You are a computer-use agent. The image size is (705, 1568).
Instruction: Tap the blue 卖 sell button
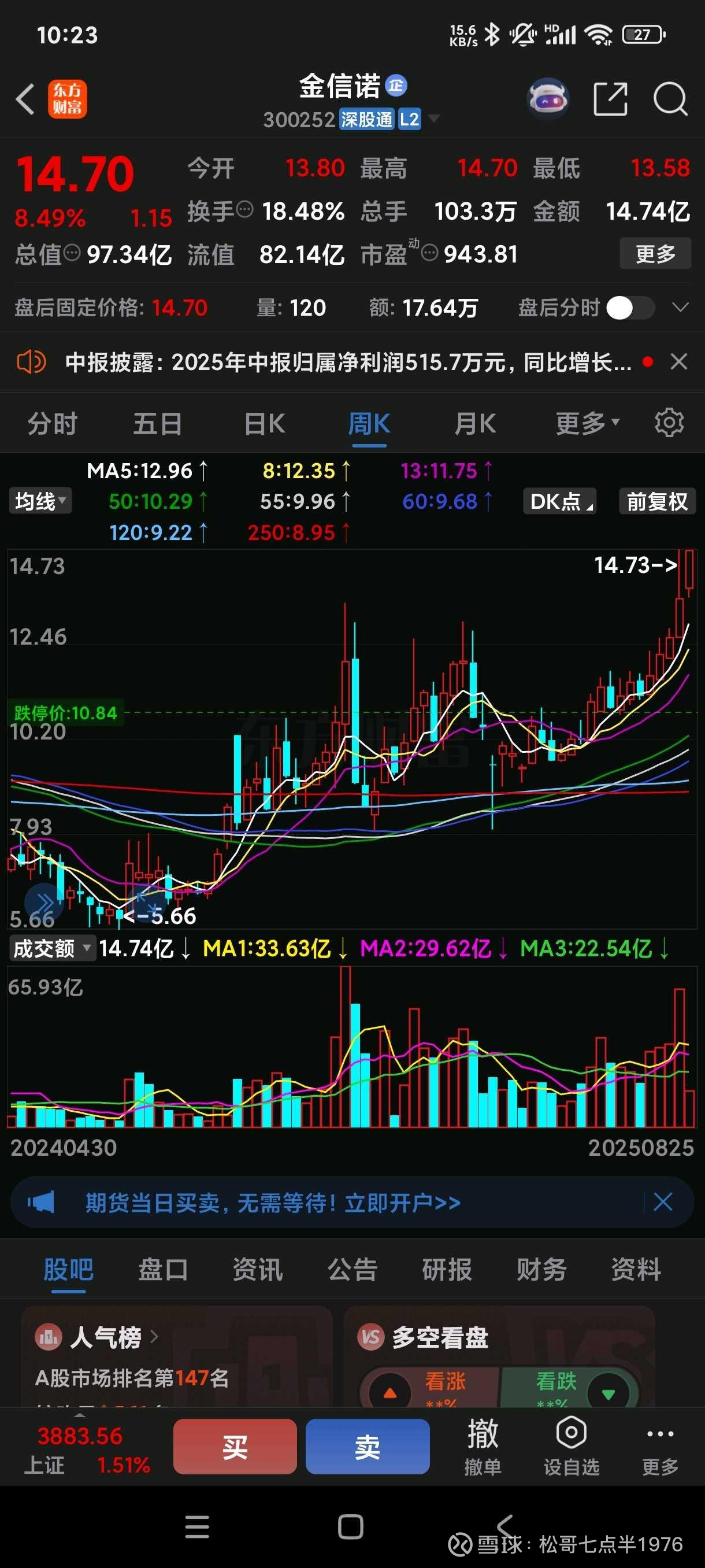click(x=368, y=1446)
